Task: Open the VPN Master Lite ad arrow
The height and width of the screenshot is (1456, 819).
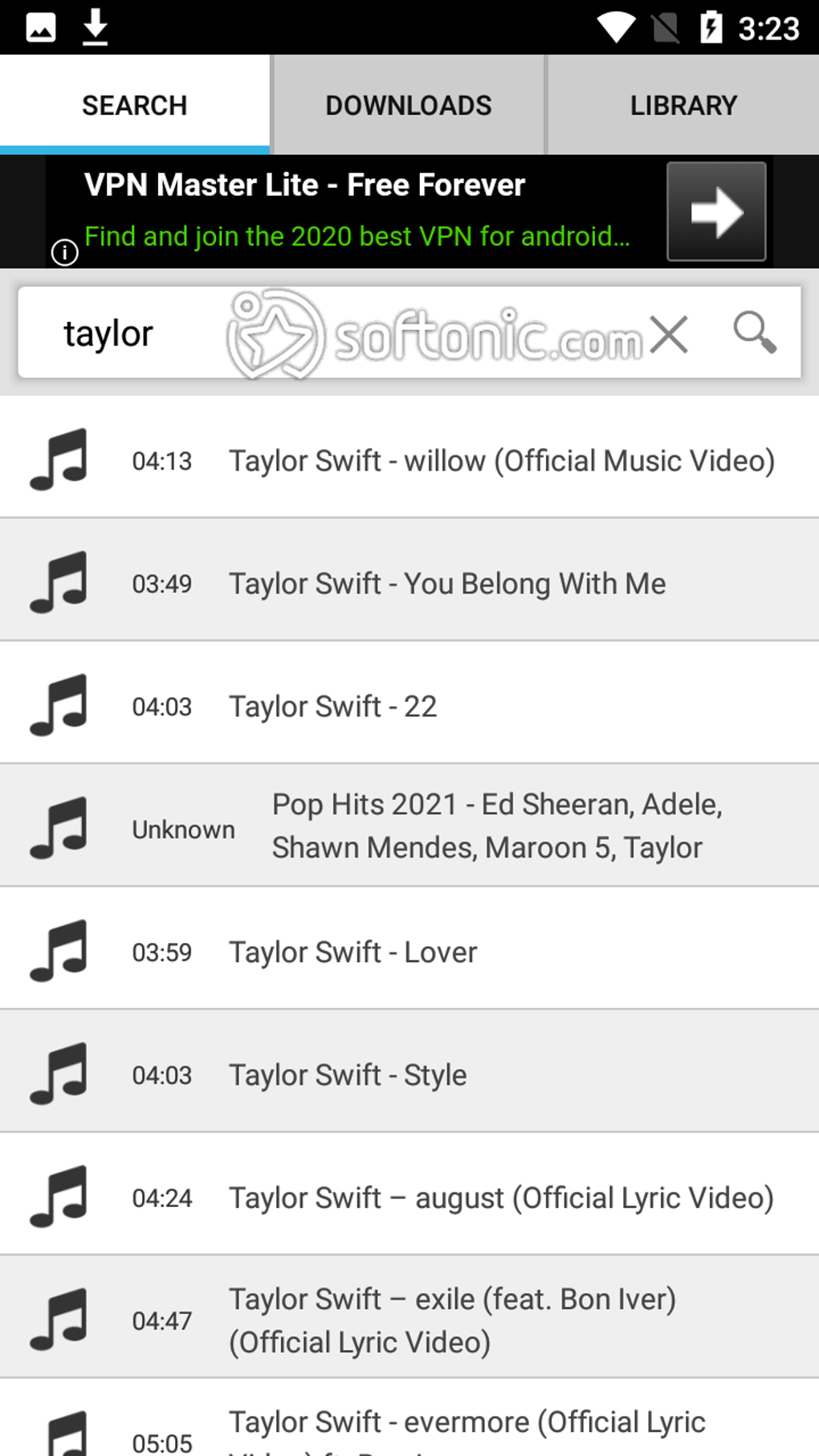Action: [716, 212]
